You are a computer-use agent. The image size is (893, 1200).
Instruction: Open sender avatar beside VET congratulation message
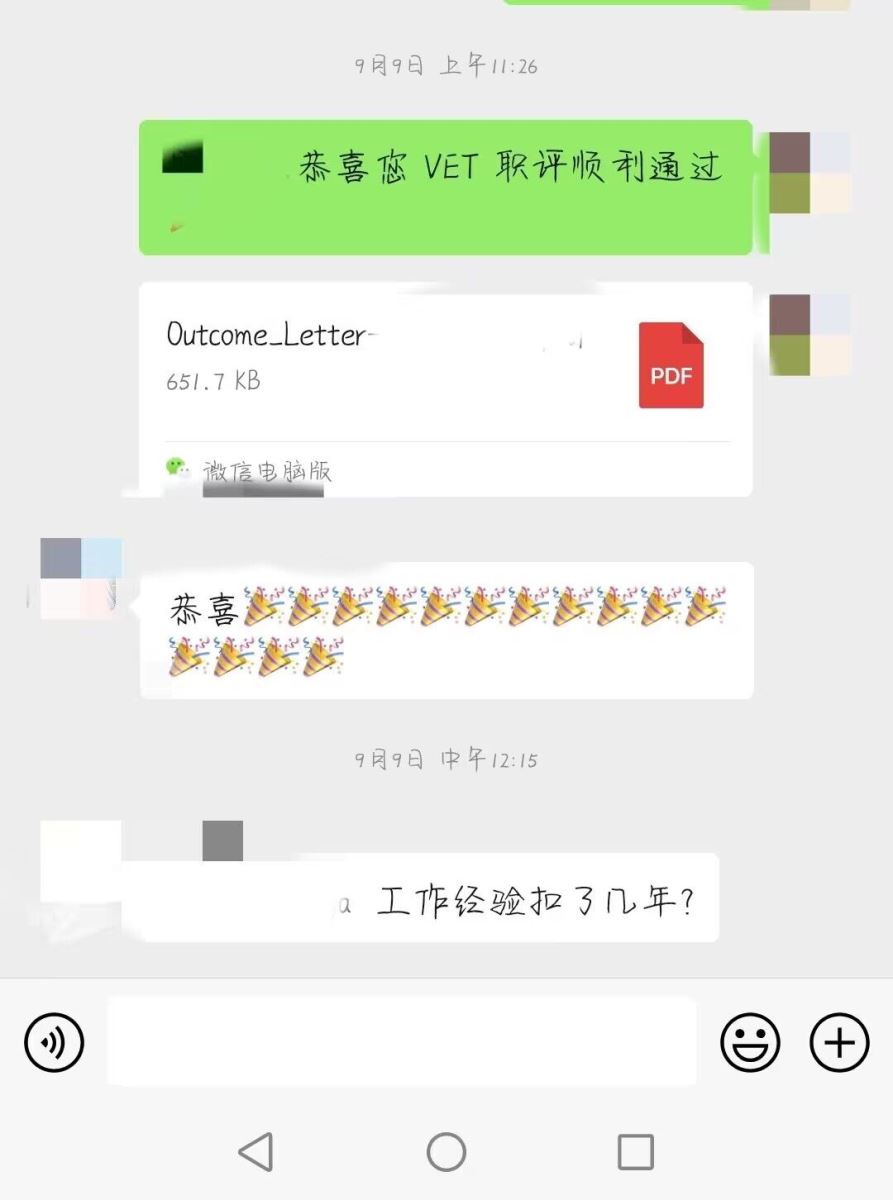click(810, 172)
